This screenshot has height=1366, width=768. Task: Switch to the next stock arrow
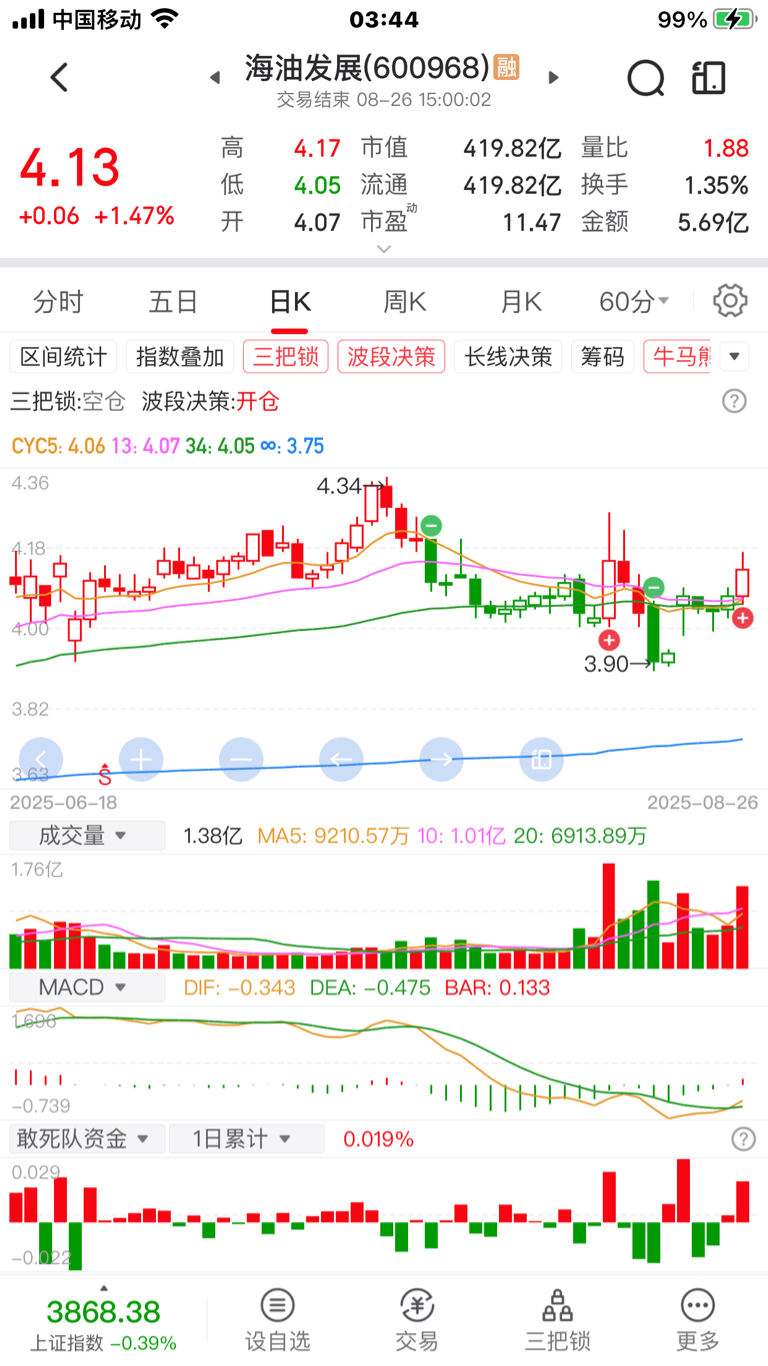click(x=554, y=78)
